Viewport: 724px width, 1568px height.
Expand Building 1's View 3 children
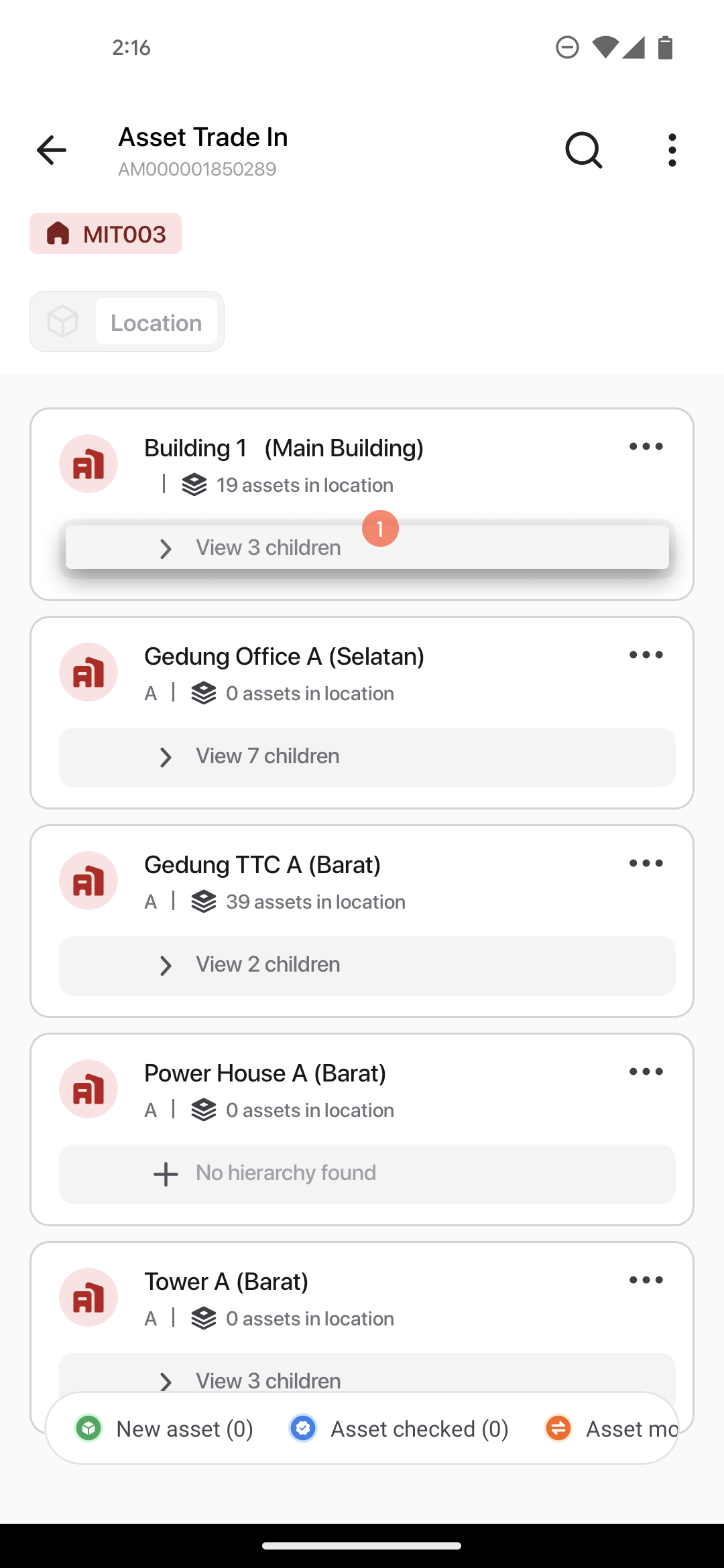367,548
